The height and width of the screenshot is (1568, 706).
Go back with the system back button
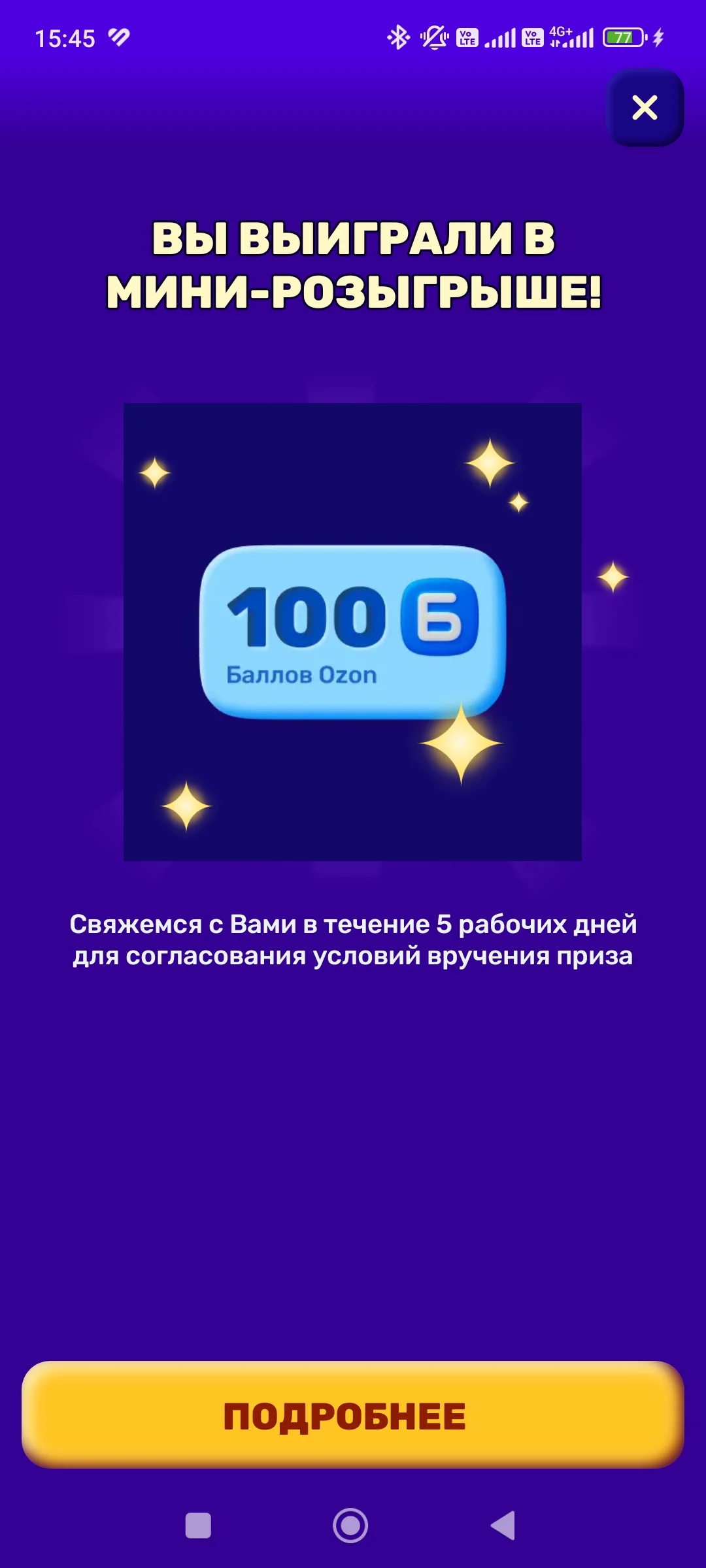(503, 1526)
